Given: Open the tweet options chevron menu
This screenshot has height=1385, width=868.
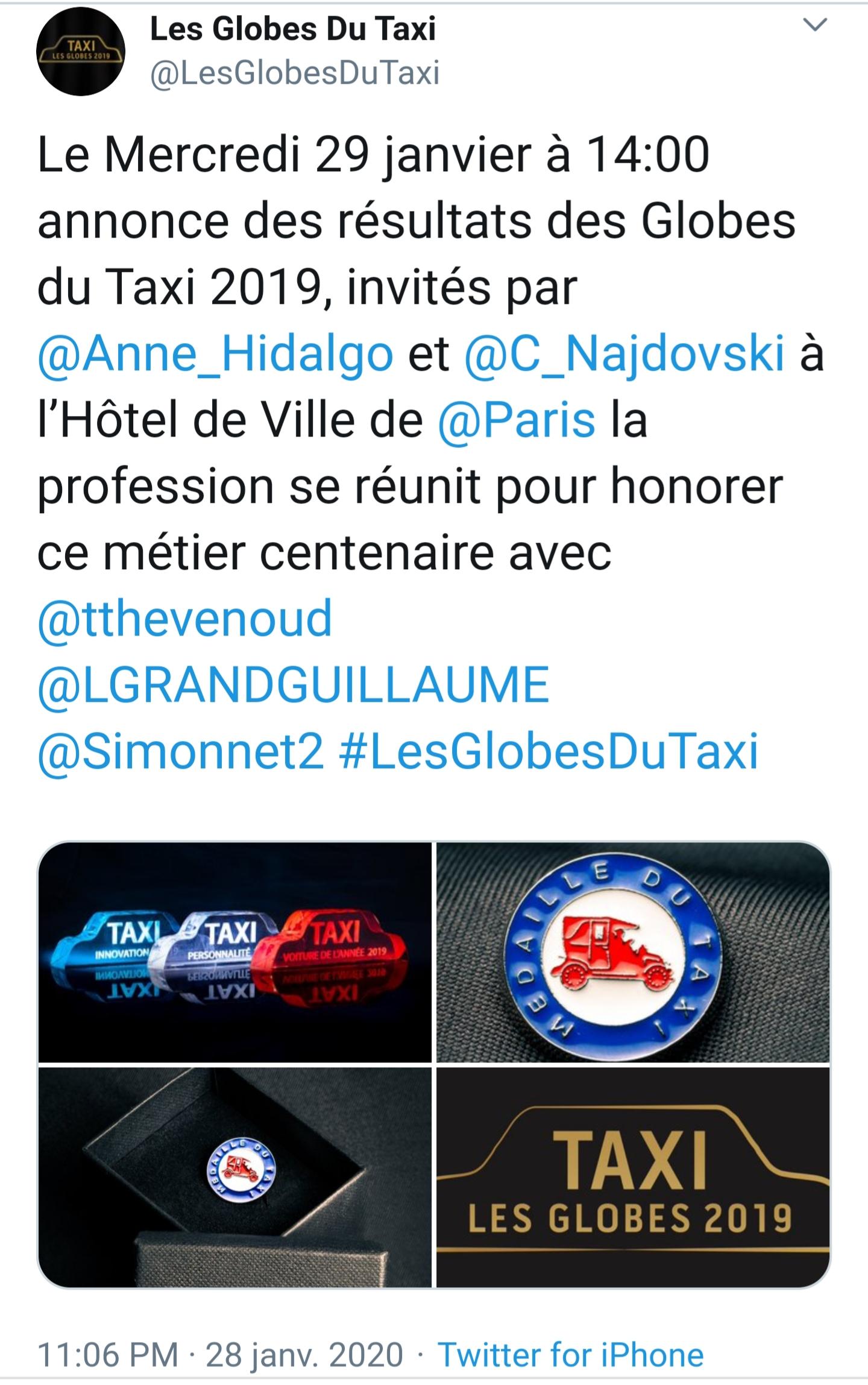Looking at the screenshot, I should (x=816, y=25).
